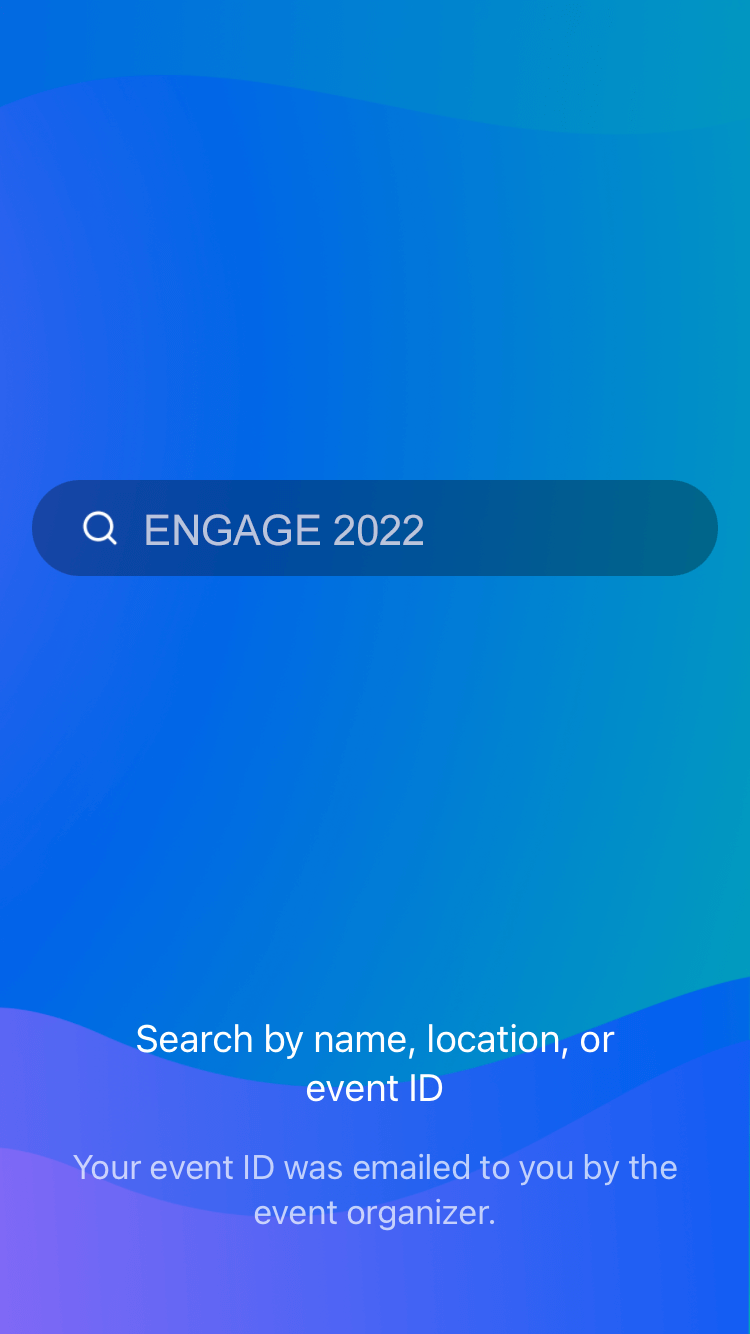Tap the ENGAGE 2022 event search field
The image size is (750, 1334).
[375, 528]
